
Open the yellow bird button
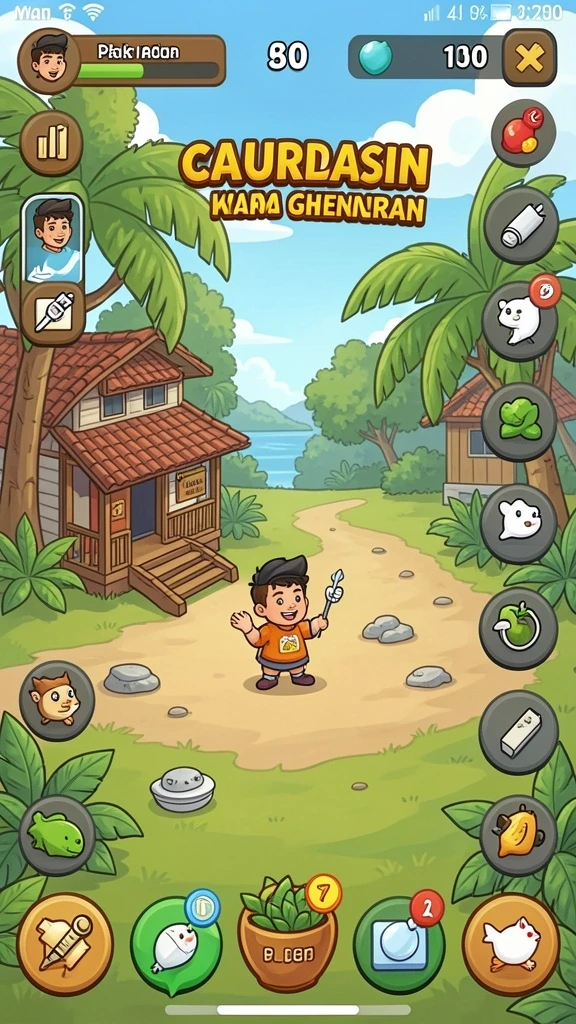coord(519,835)
